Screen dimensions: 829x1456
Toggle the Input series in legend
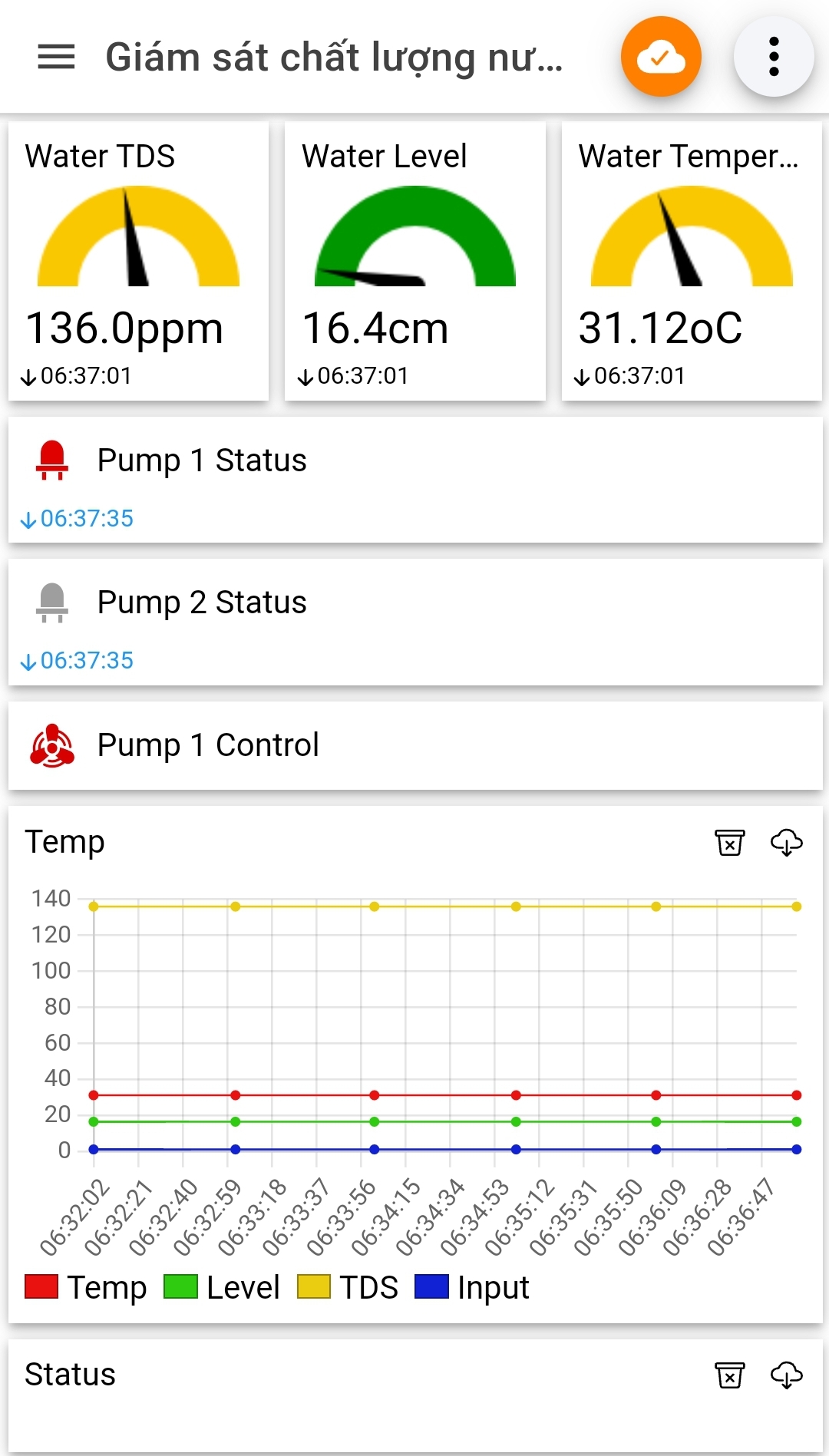[472, 1287]
